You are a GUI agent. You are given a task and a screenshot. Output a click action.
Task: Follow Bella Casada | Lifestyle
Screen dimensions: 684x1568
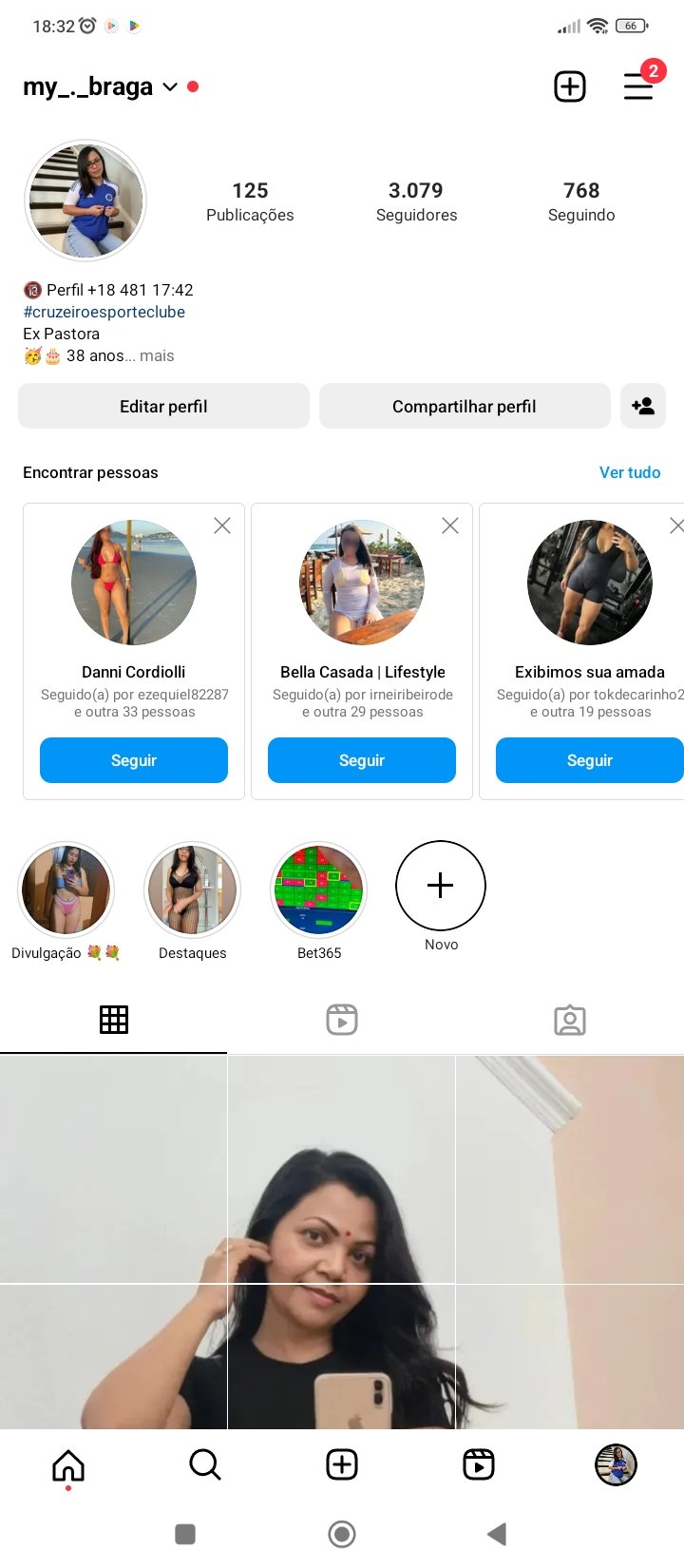[362, 760]
